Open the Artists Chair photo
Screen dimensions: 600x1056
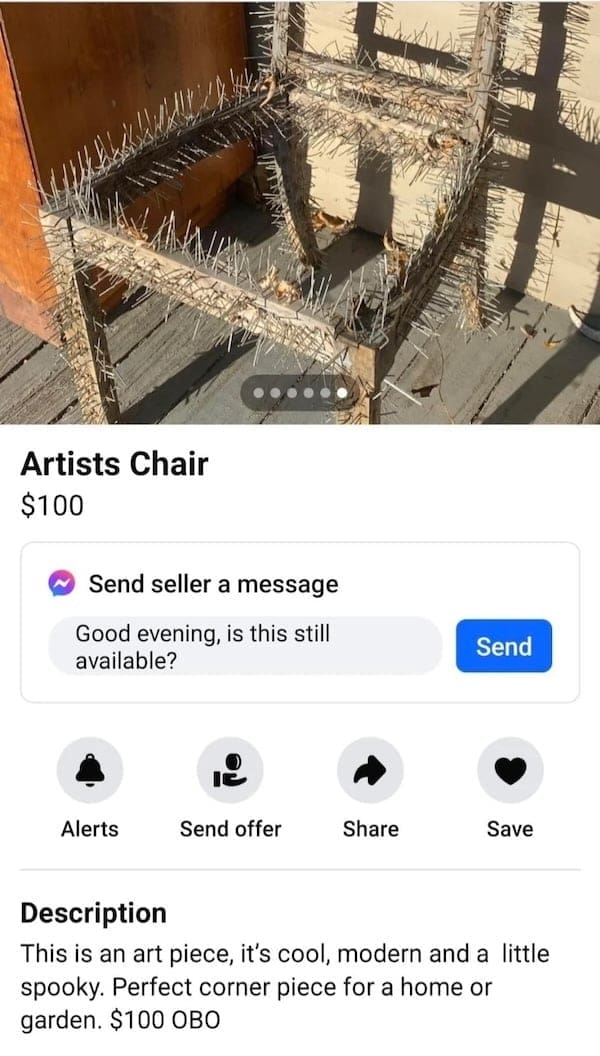pyautogui.click(x=300, y=200)
